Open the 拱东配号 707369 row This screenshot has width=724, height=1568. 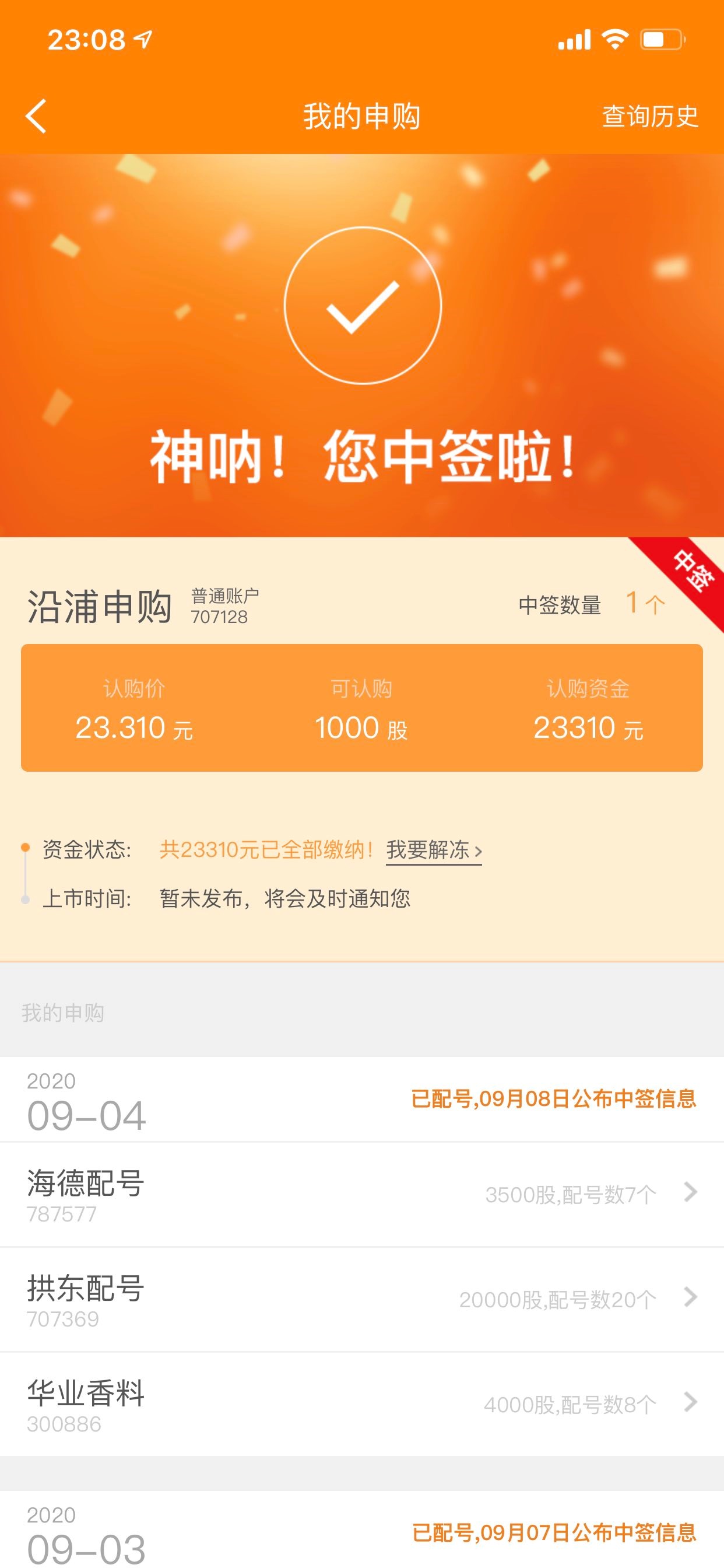pyautogui.click(x=362, y=1299)
